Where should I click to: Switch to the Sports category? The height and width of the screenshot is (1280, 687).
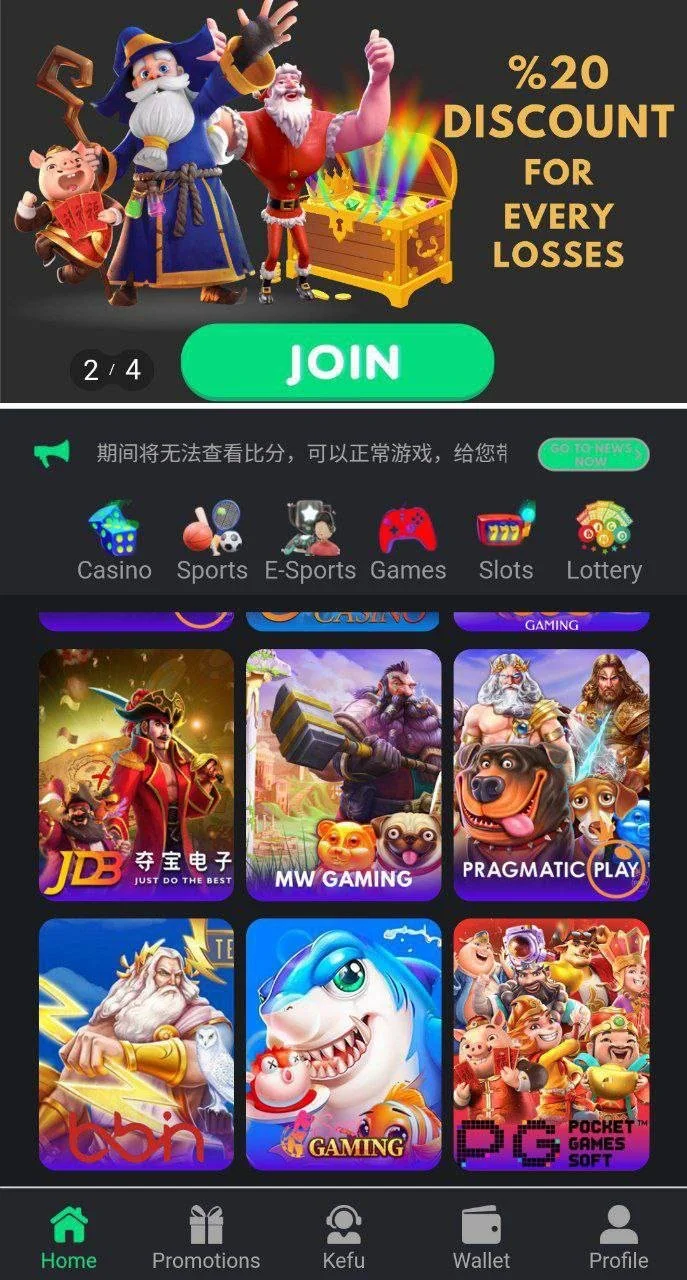coord(212,543)
